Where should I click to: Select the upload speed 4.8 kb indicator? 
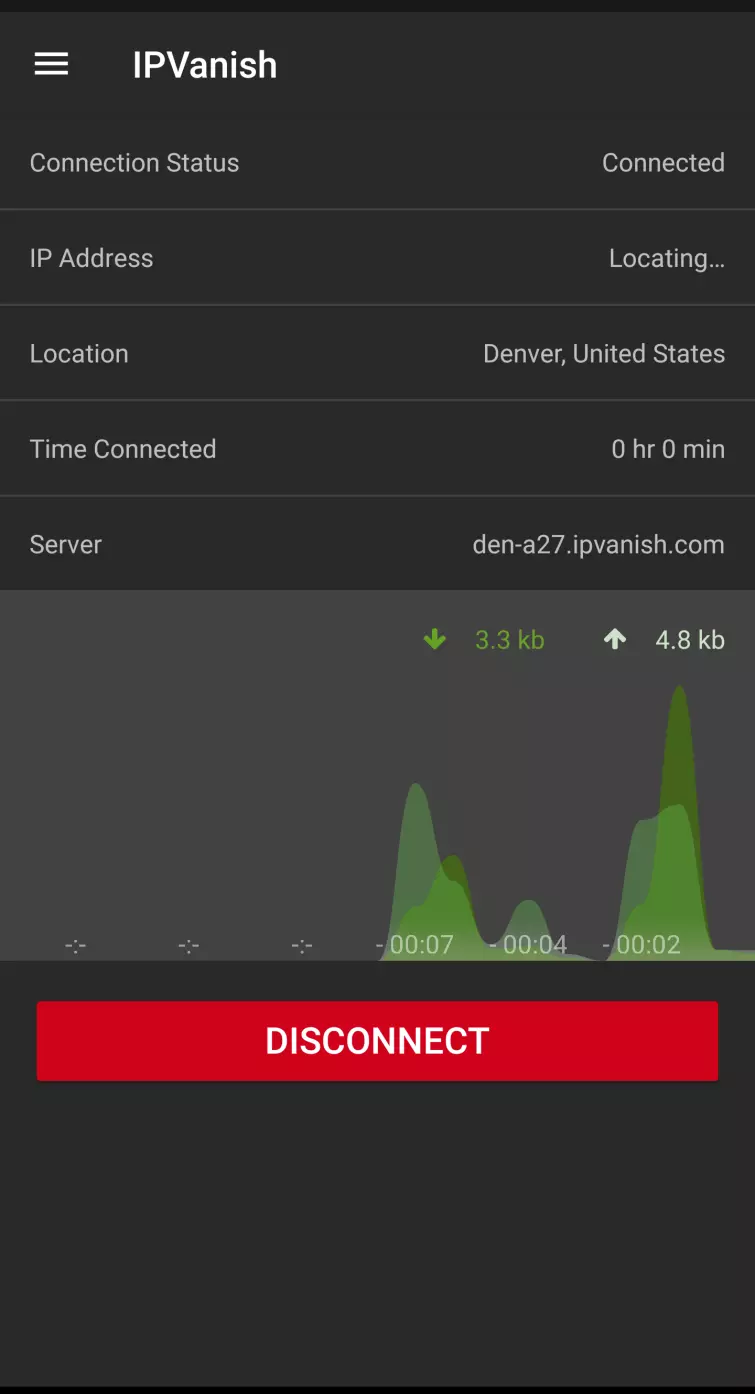pyautogui.click(x=690, y=639)
